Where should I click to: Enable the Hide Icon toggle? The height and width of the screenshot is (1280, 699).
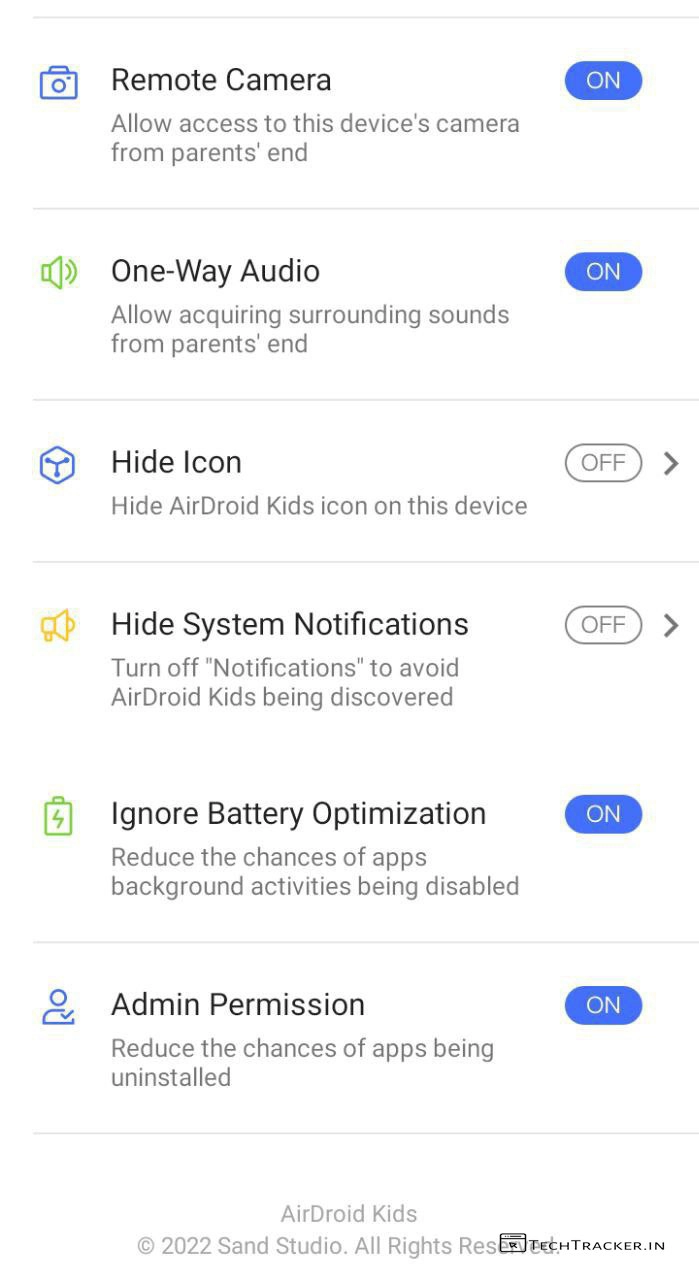(603, 462)
